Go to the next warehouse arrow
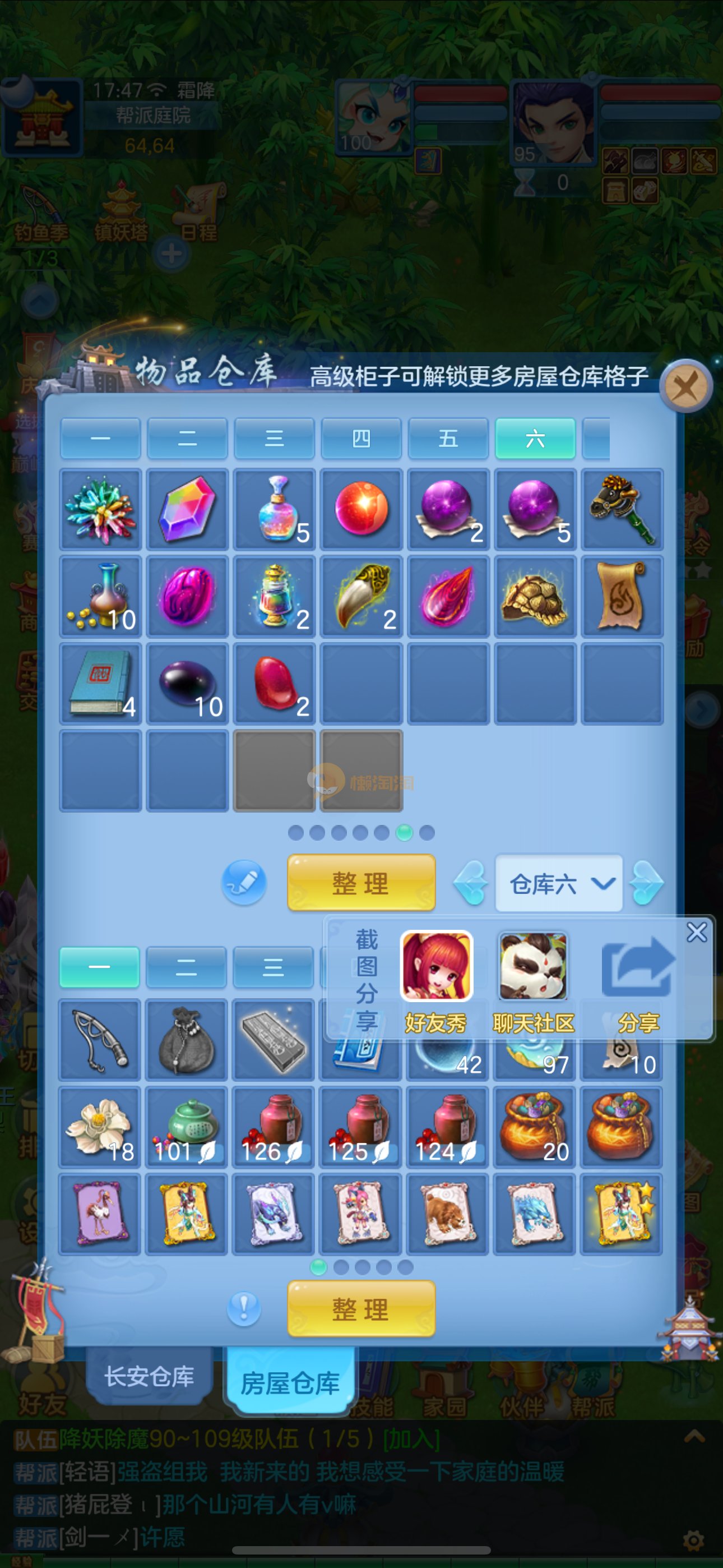 click(646, 883)
